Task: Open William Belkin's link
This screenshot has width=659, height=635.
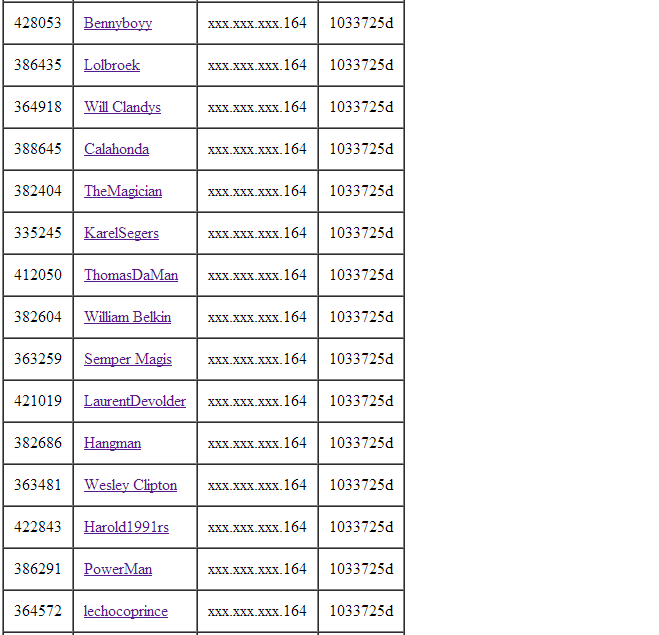Action: coord(127,317)
